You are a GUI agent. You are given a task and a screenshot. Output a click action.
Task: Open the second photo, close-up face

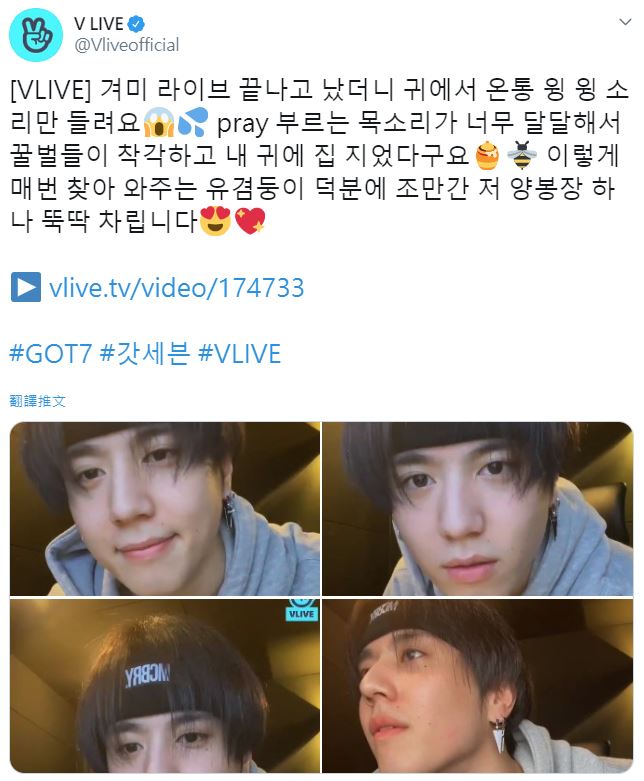(x=478, y=509)
